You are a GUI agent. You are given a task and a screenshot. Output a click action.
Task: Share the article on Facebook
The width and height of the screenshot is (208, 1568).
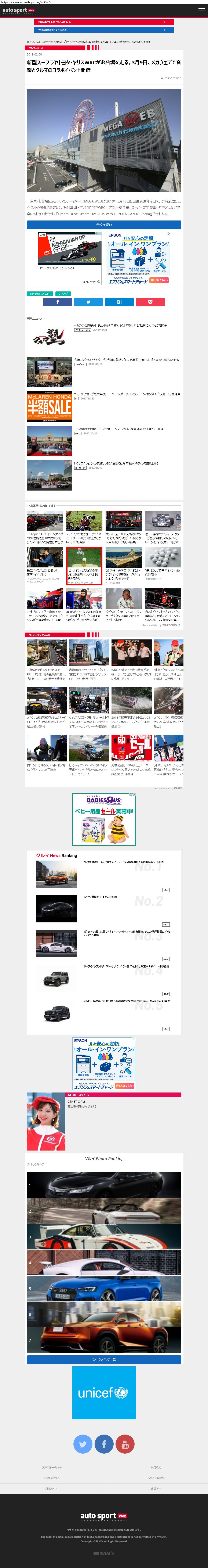click(x=58, y=302)
